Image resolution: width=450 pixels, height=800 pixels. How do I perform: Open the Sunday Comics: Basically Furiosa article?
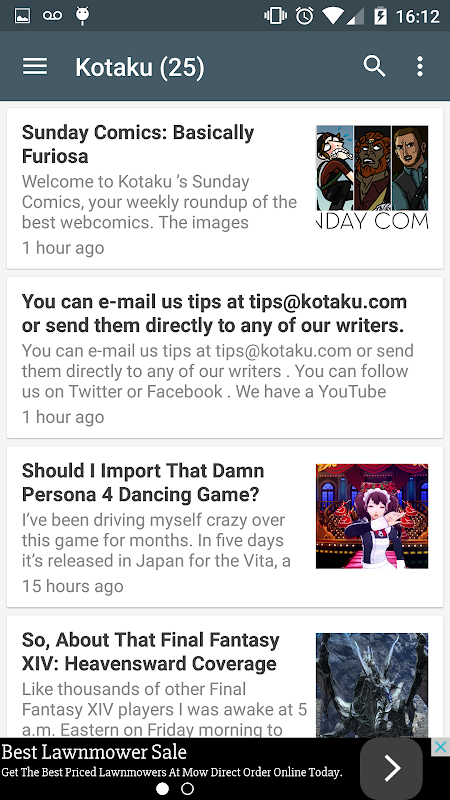(225, 188)
